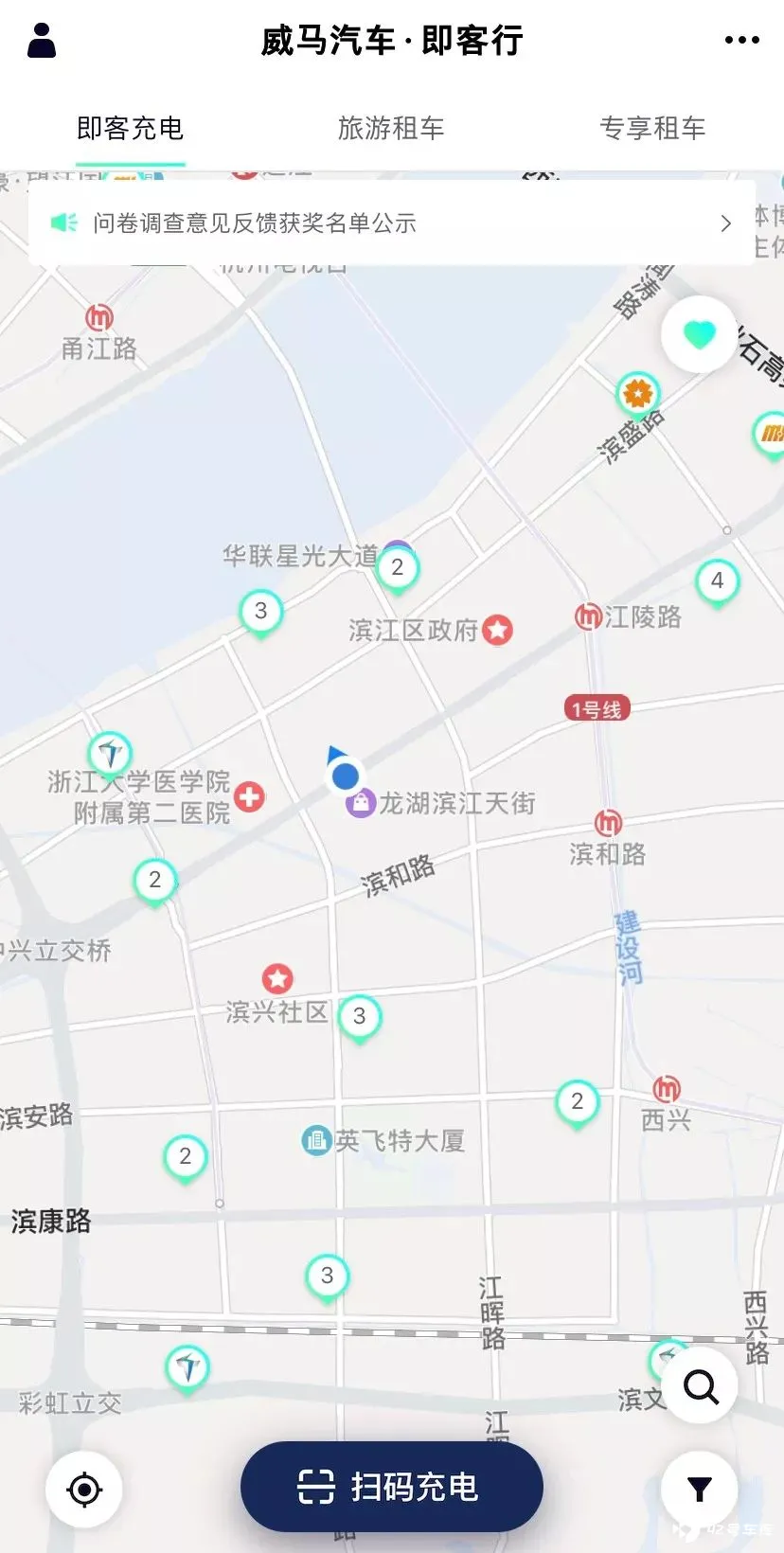
Task: Select the charging cluster near 滨兴社区
Action: click(x=359, y=1018)
